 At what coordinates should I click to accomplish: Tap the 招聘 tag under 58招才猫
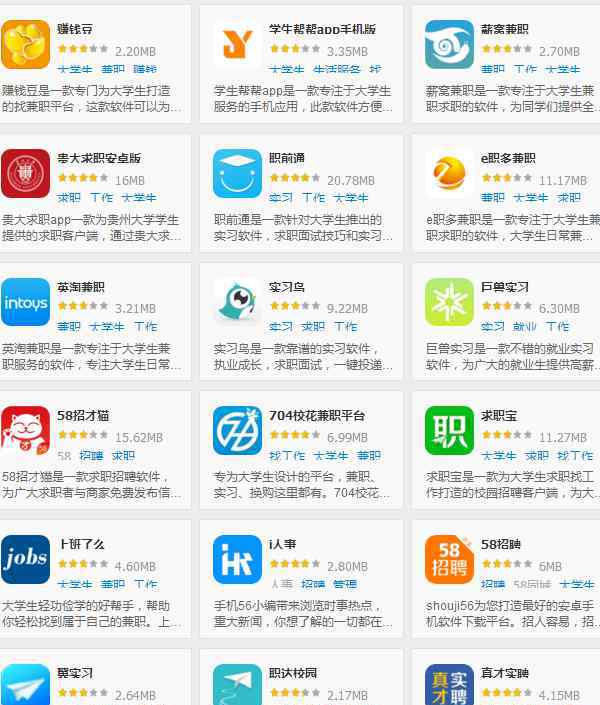(91, 455)
